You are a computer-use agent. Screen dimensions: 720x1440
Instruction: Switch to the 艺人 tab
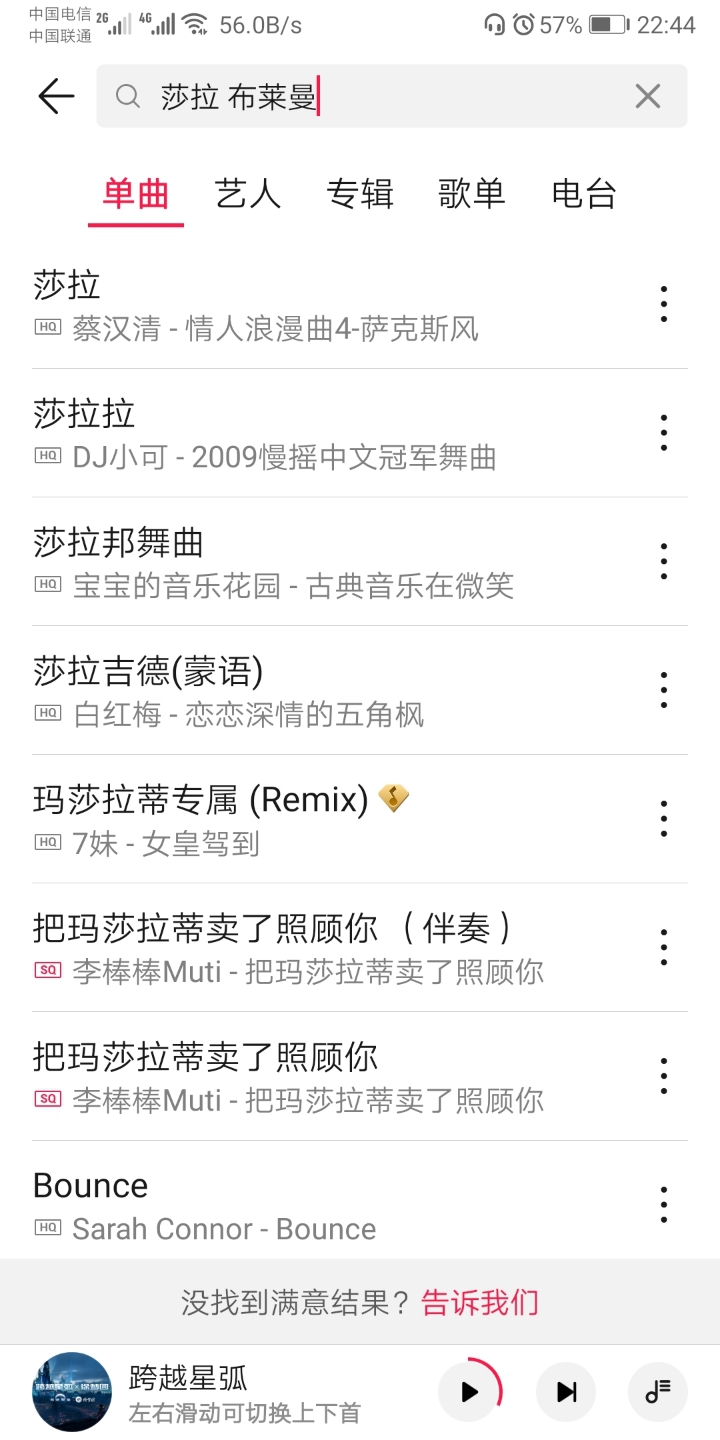point(248,195)
